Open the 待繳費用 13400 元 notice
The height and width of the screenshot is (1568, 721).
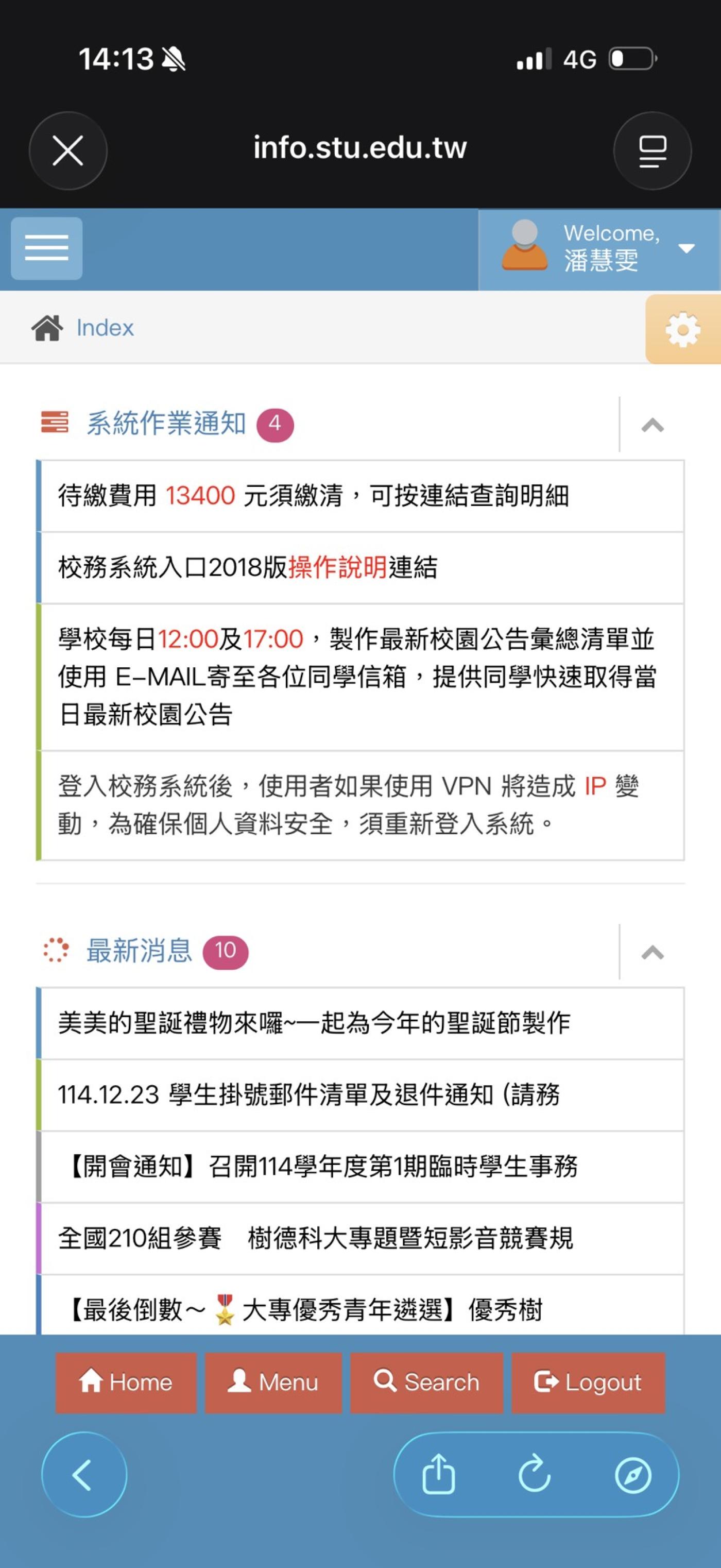click(313, 496)
